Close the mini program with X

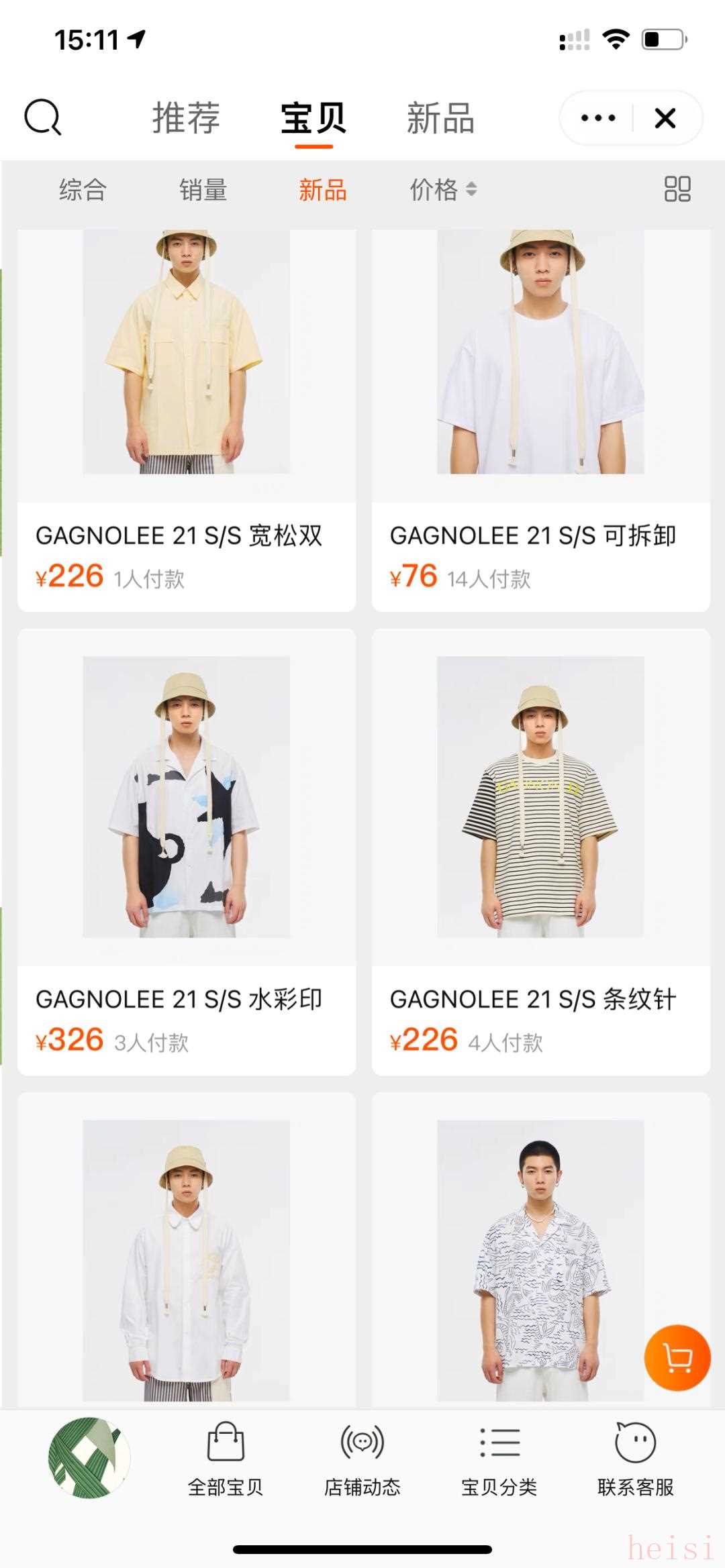click(665, 118)
